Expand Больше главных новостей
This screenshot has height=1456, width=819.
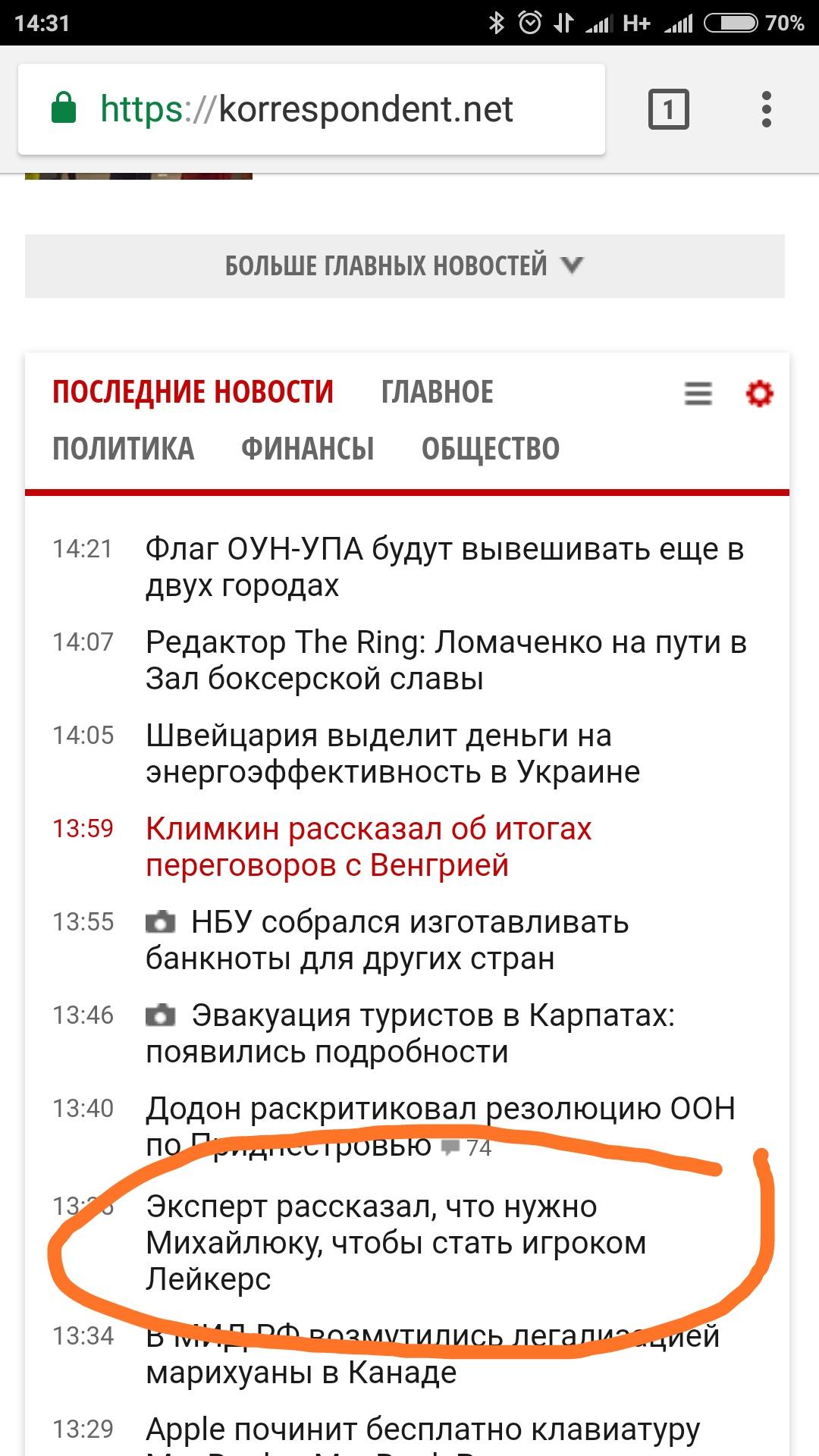(x=405, y=265)
